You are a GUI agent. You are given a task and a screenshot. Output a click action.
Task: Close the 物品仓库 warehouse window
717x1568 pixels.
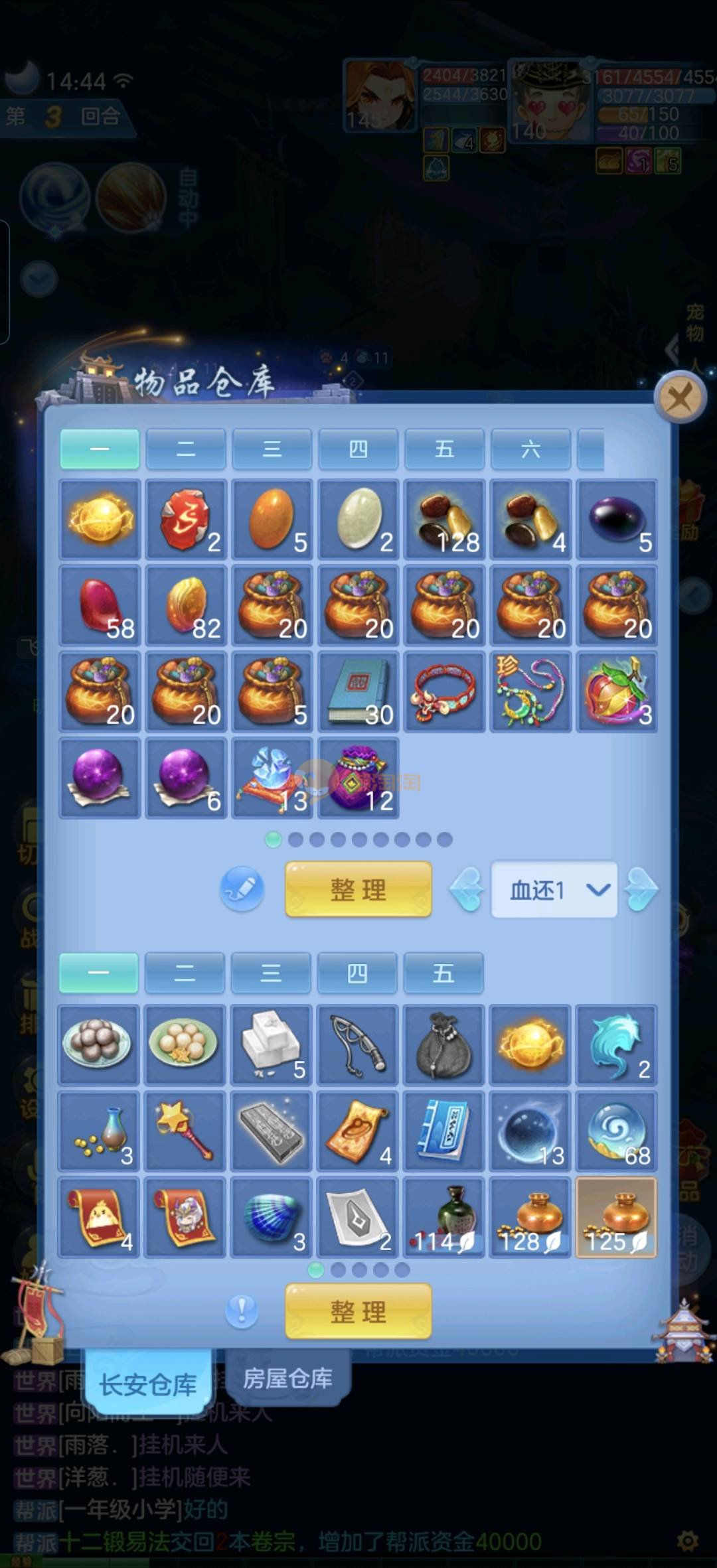(679, 398)
